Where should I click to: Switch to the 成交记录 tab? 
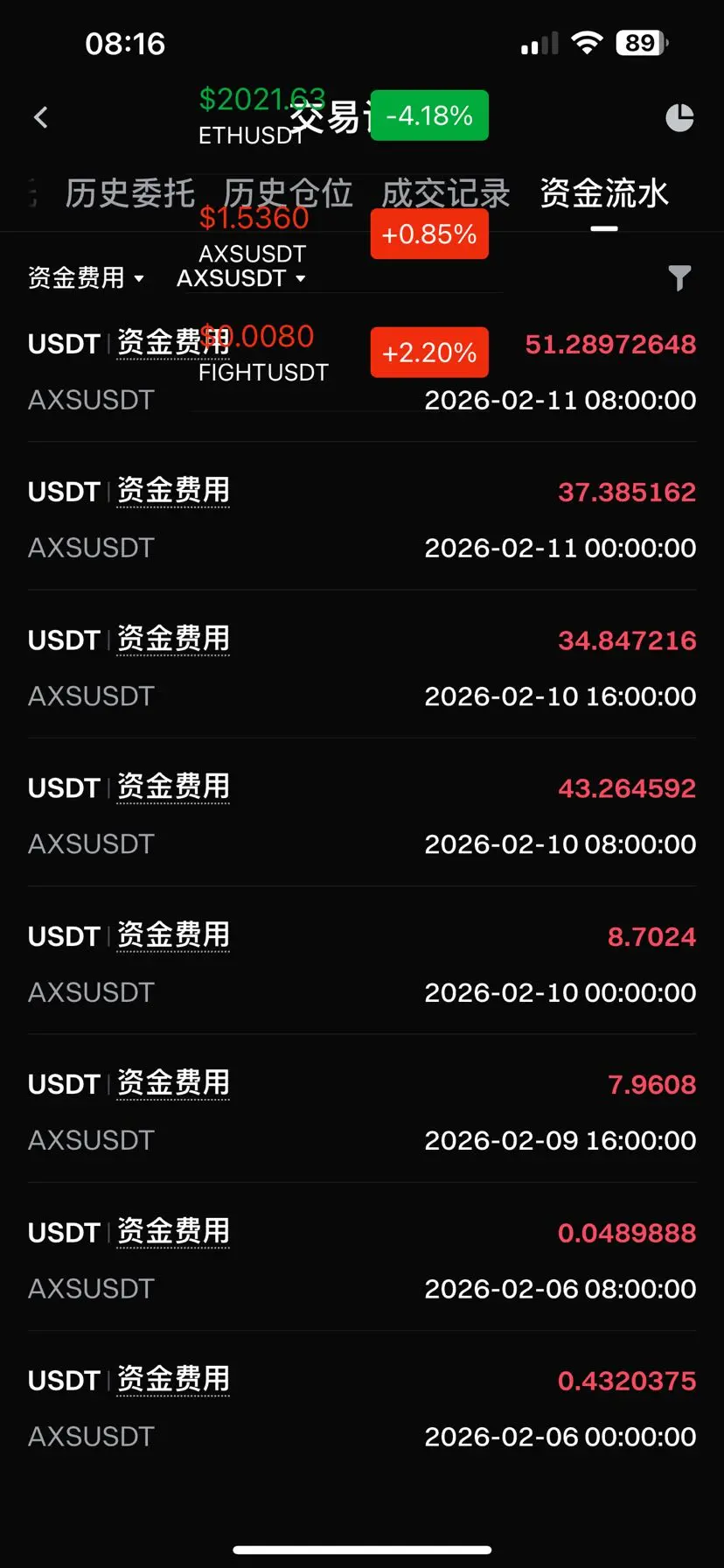(x=446, y=193)
